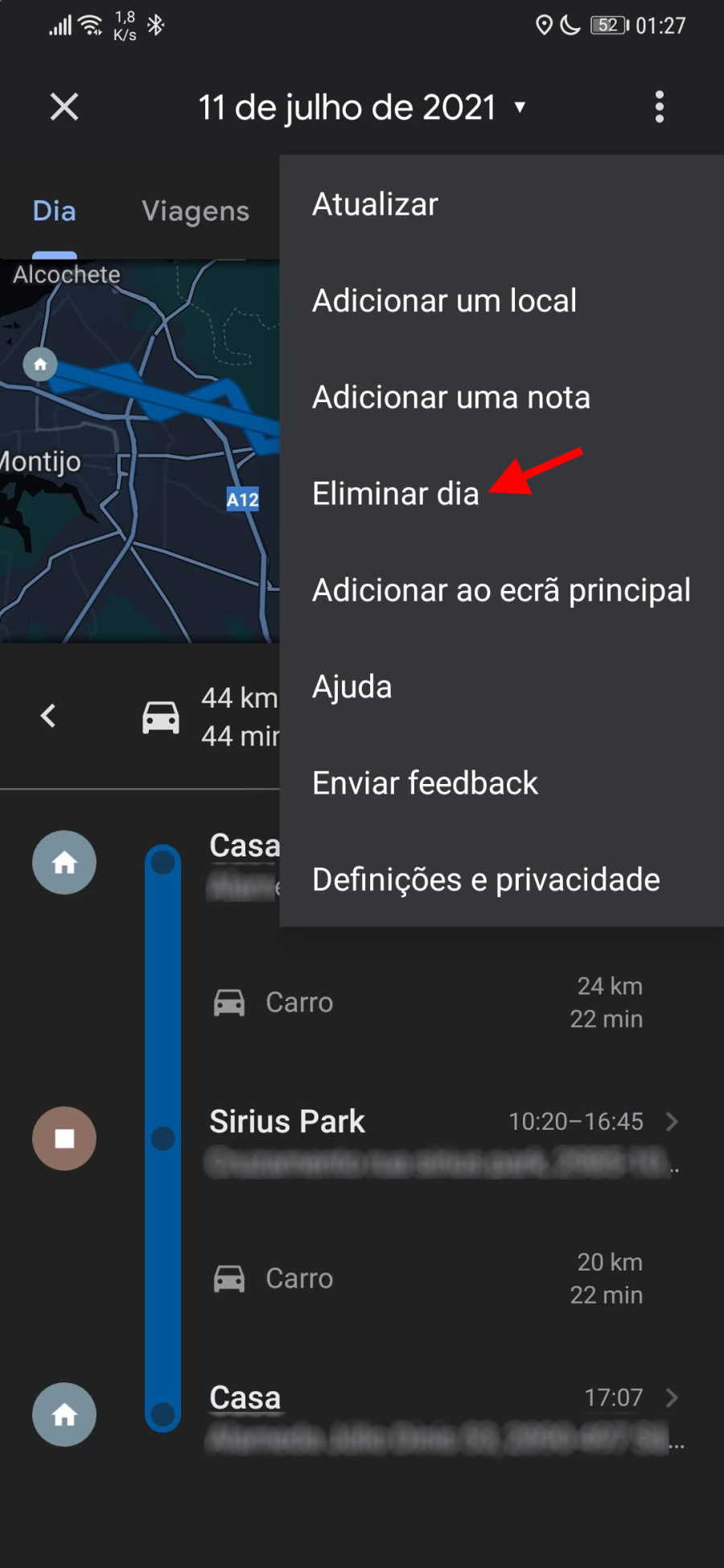Select Eliminar dia option

(x=501, y=494)
